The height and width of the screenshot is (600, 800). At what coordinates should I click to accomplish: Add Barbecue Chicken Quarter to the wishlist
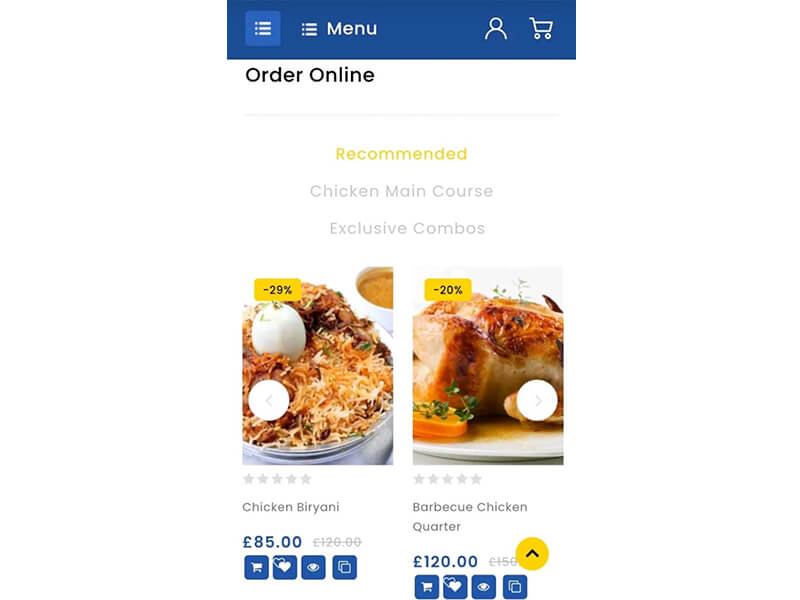[x=455, y=587]
